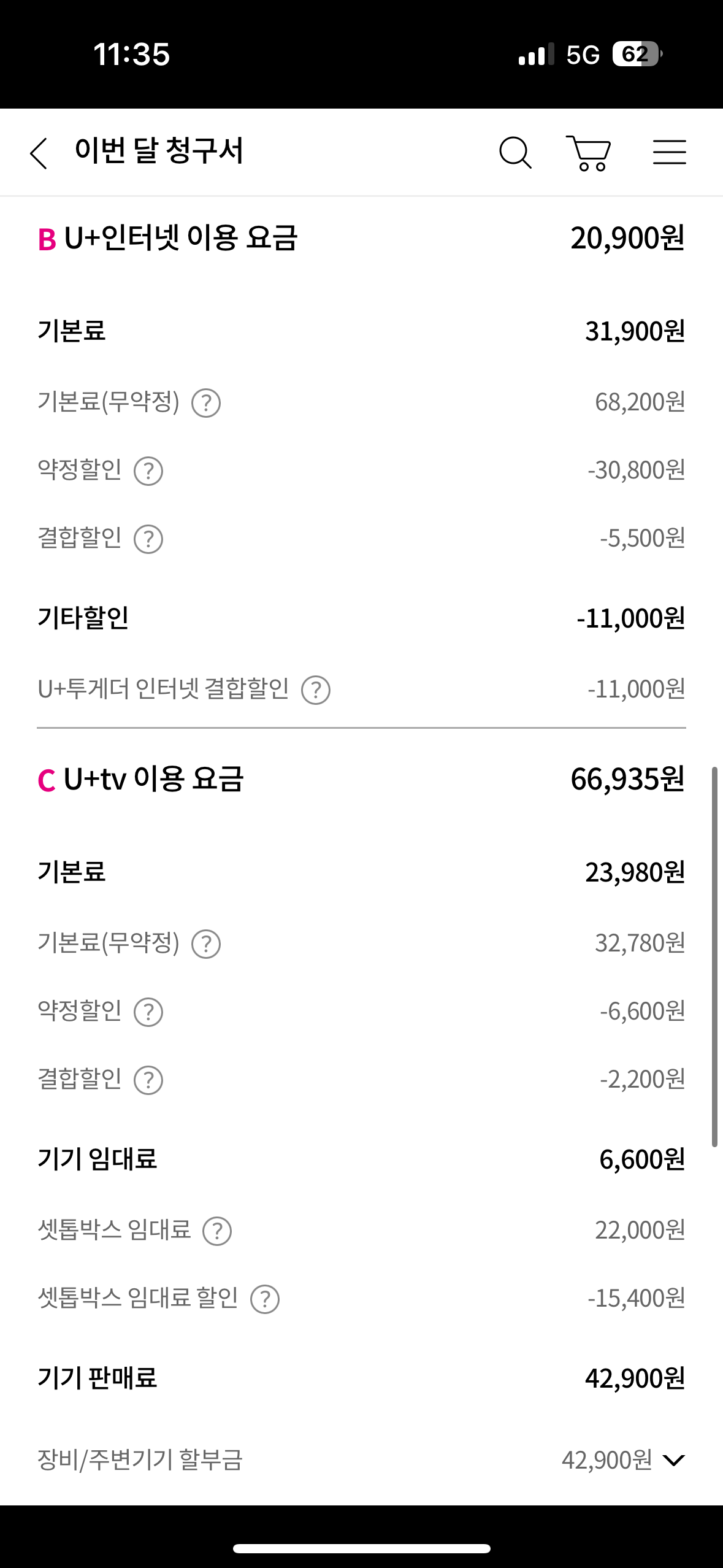The image size is (723, 1568).
Task: Open the search magnifier icon
Action: point(515,152)
